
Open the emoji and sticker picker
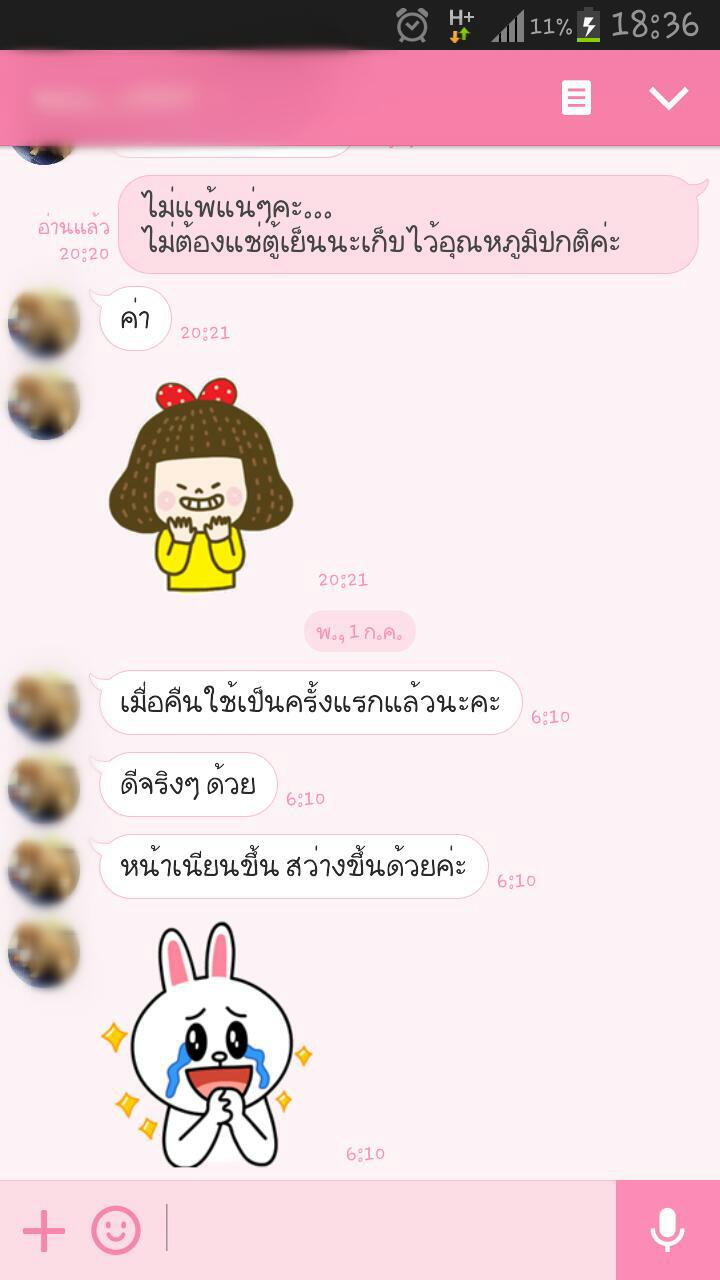coord(116,1230)
